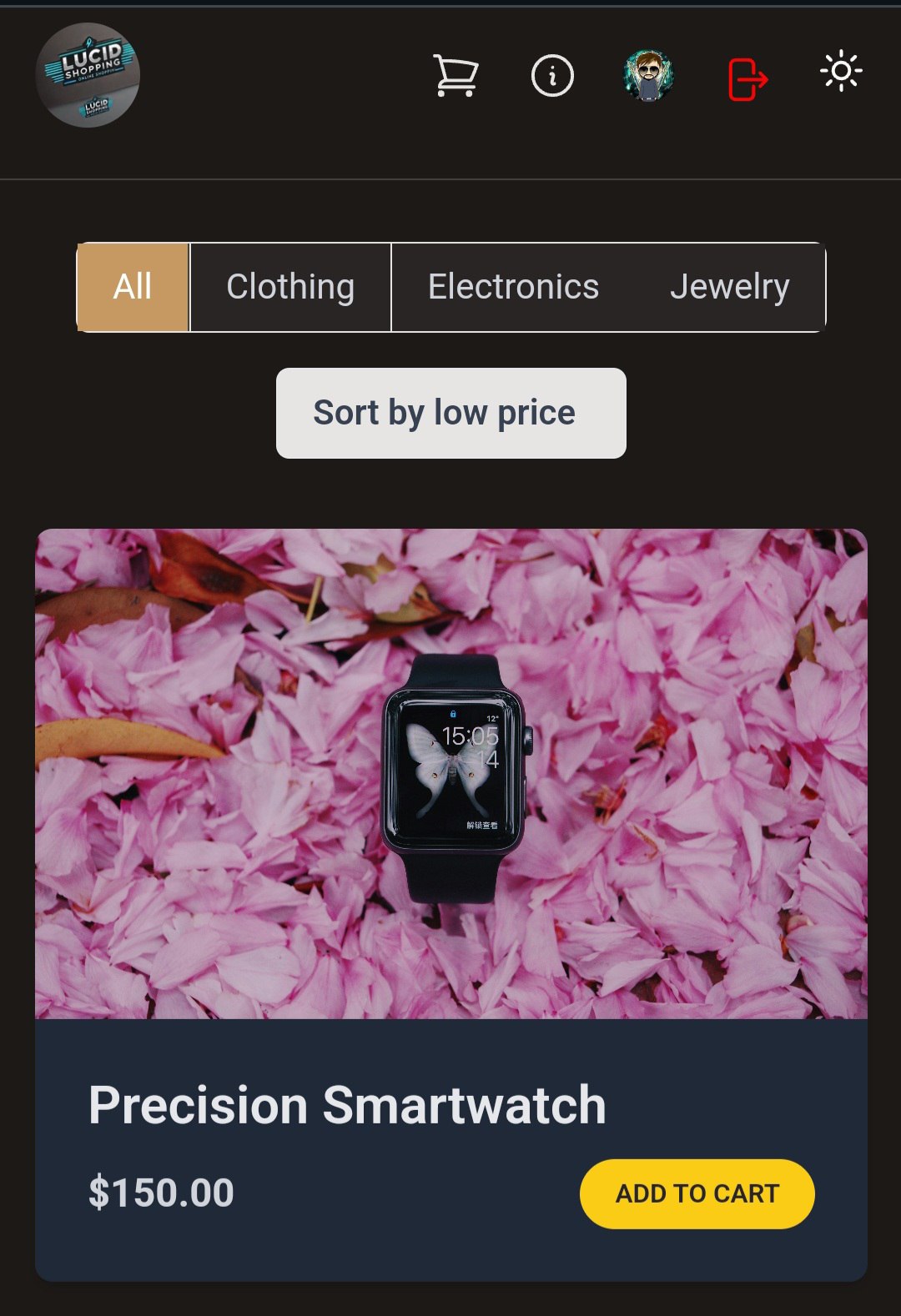Add Precision Smartwatch to cart

697,1193
